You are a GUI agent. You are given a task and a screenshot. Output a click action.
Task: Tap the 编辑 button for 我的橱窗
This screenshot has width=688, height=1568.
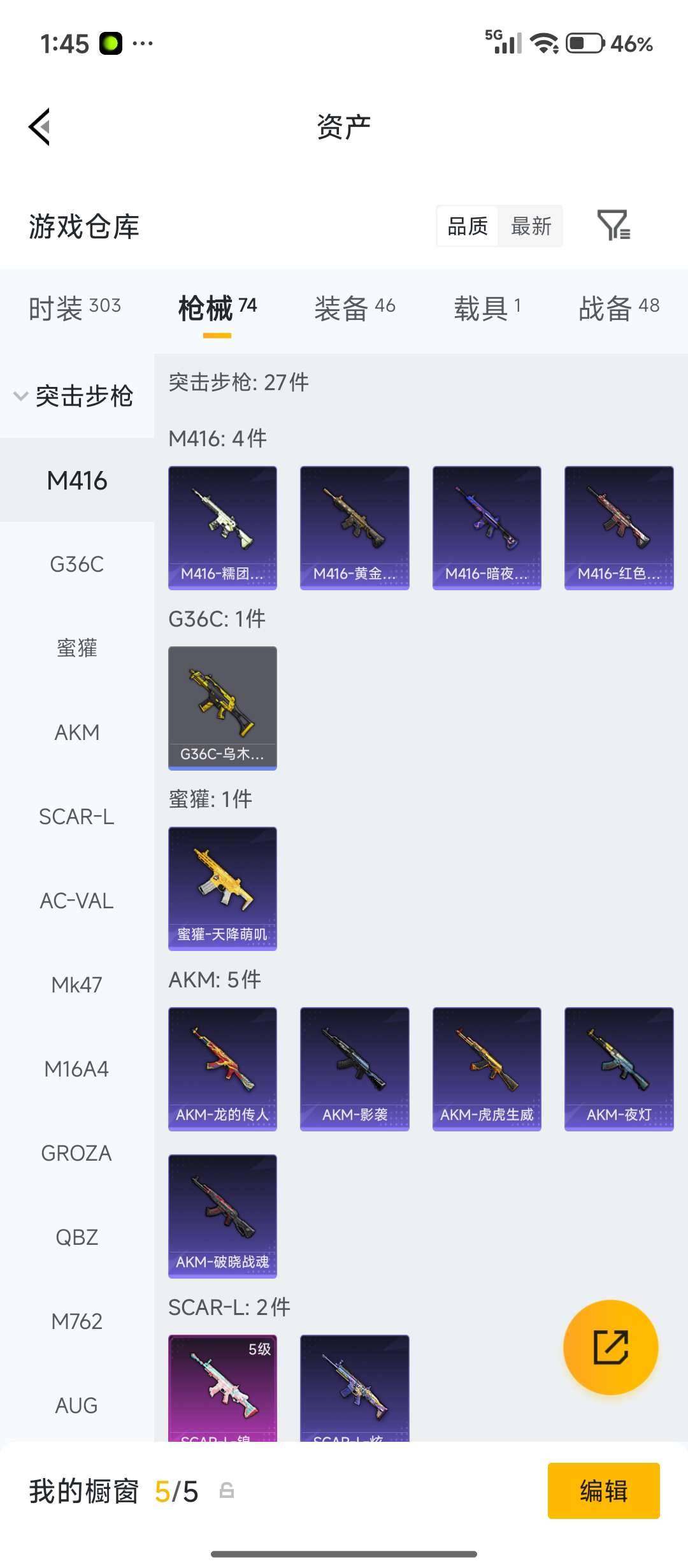603,1491
